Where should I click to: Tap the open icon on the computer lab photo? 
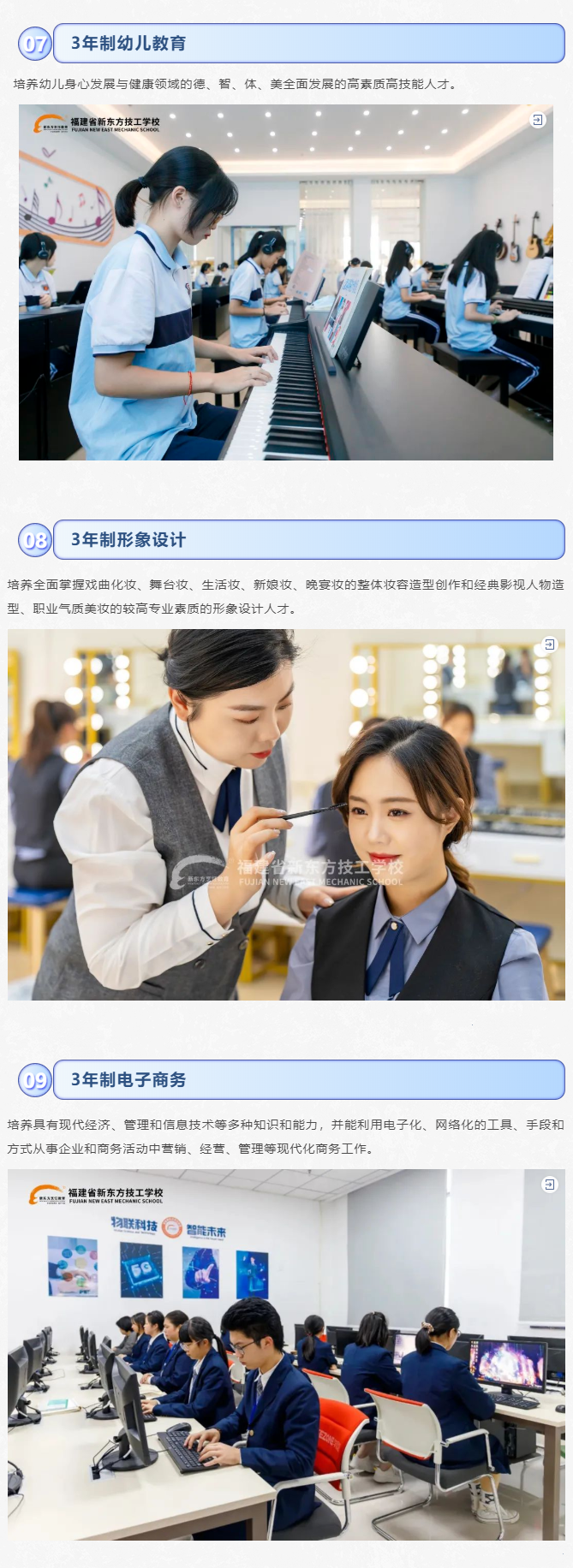tap(550, 1185)
